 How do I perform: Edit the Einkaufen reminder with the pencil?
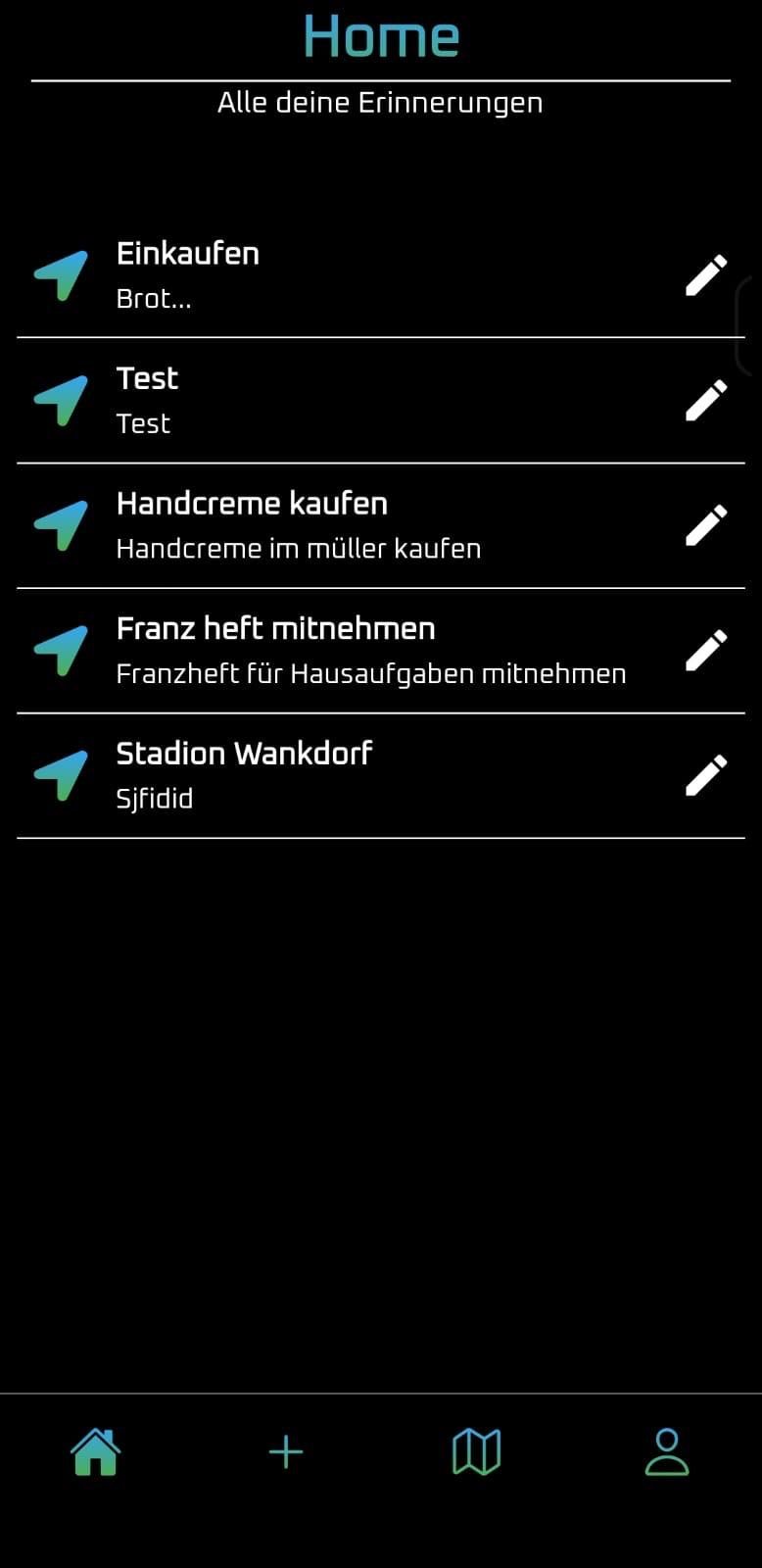[x=706, y=275]
